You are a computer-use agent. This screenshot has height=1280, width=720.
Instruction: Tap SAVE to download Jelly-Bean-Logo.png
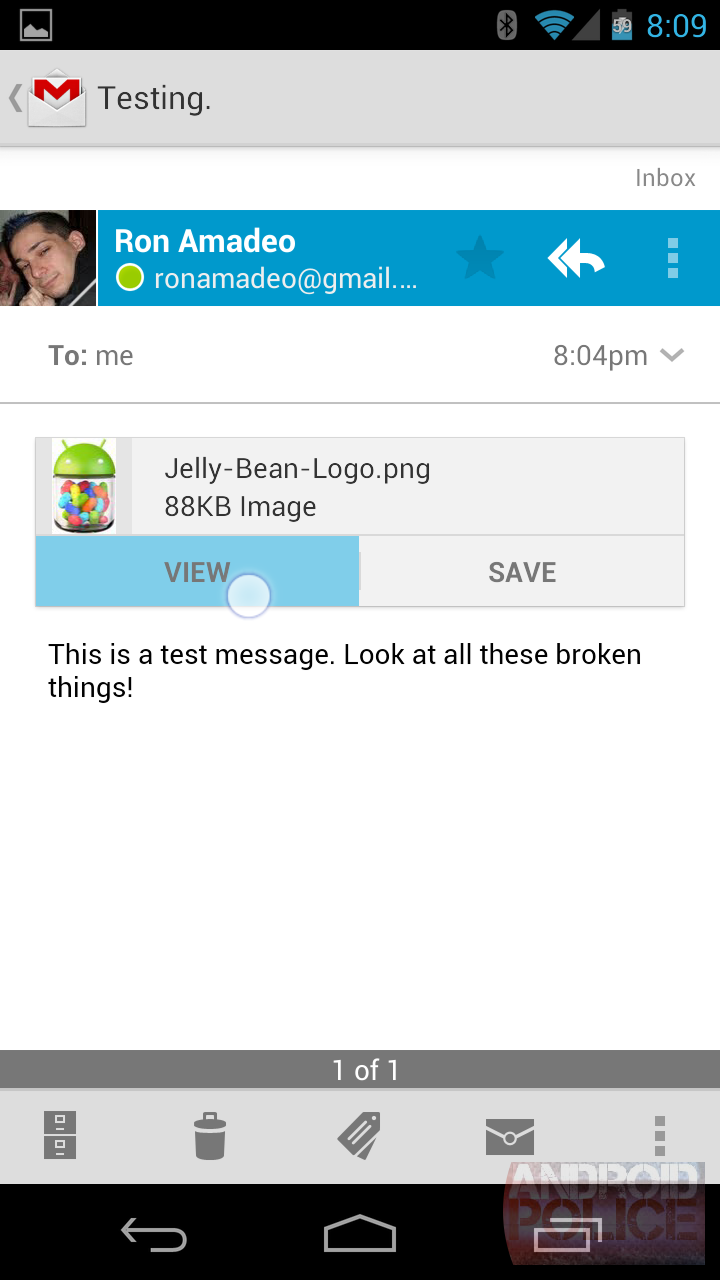click(x=521, y=571)
